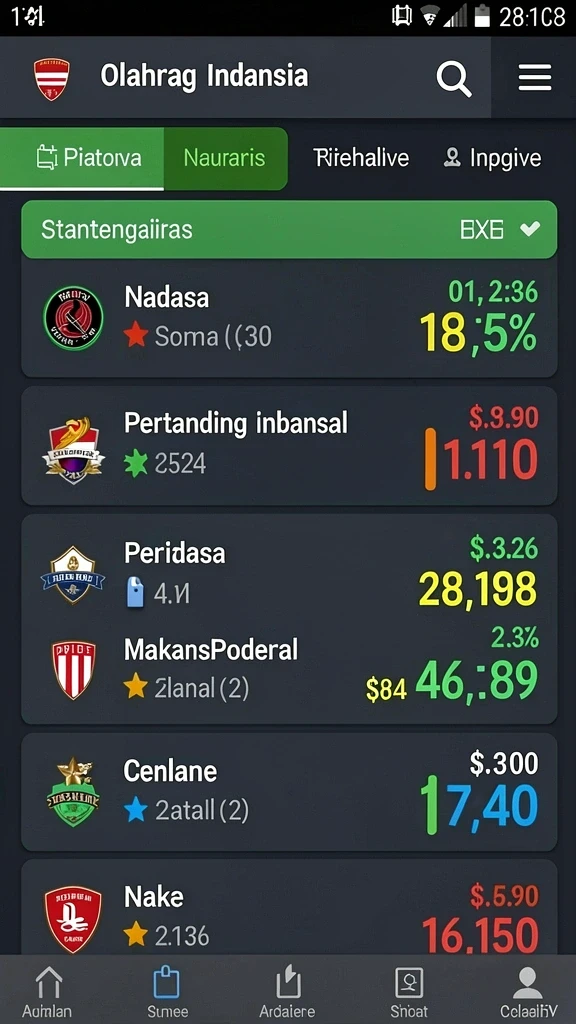Open the Cenlane card
Viewport: 576px width, 1024px height.
(289, 792)
